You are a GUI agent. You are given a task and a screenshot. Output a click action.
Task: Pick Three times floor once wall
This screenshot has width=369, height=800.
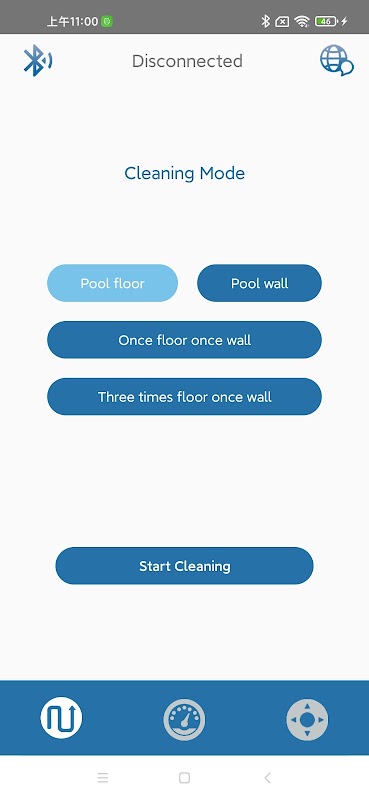pyautogui.click(x=184, y=397)
